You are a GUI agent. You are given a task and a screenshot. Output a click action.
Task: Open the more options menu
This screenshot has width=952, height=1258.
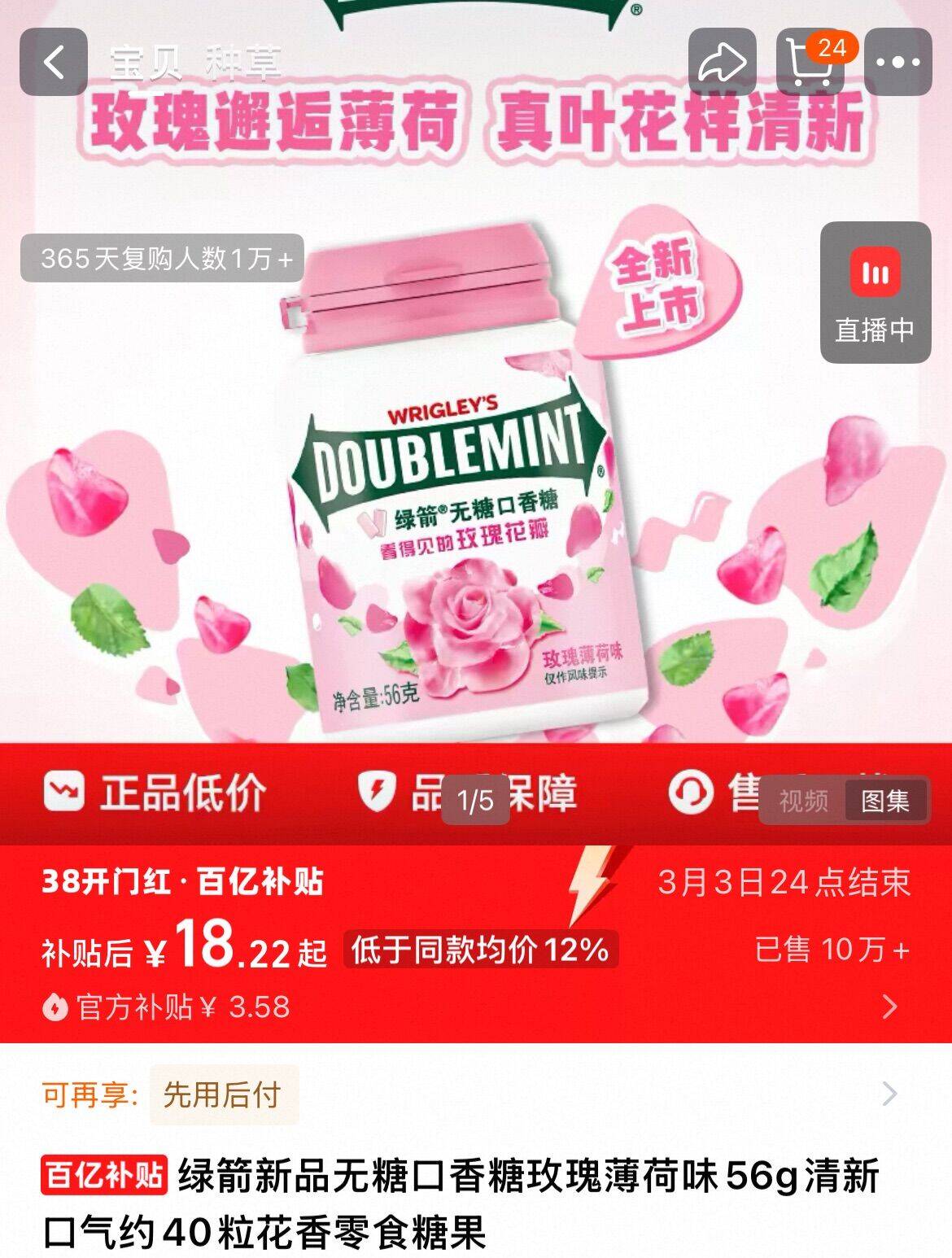[x=897, y=63]
